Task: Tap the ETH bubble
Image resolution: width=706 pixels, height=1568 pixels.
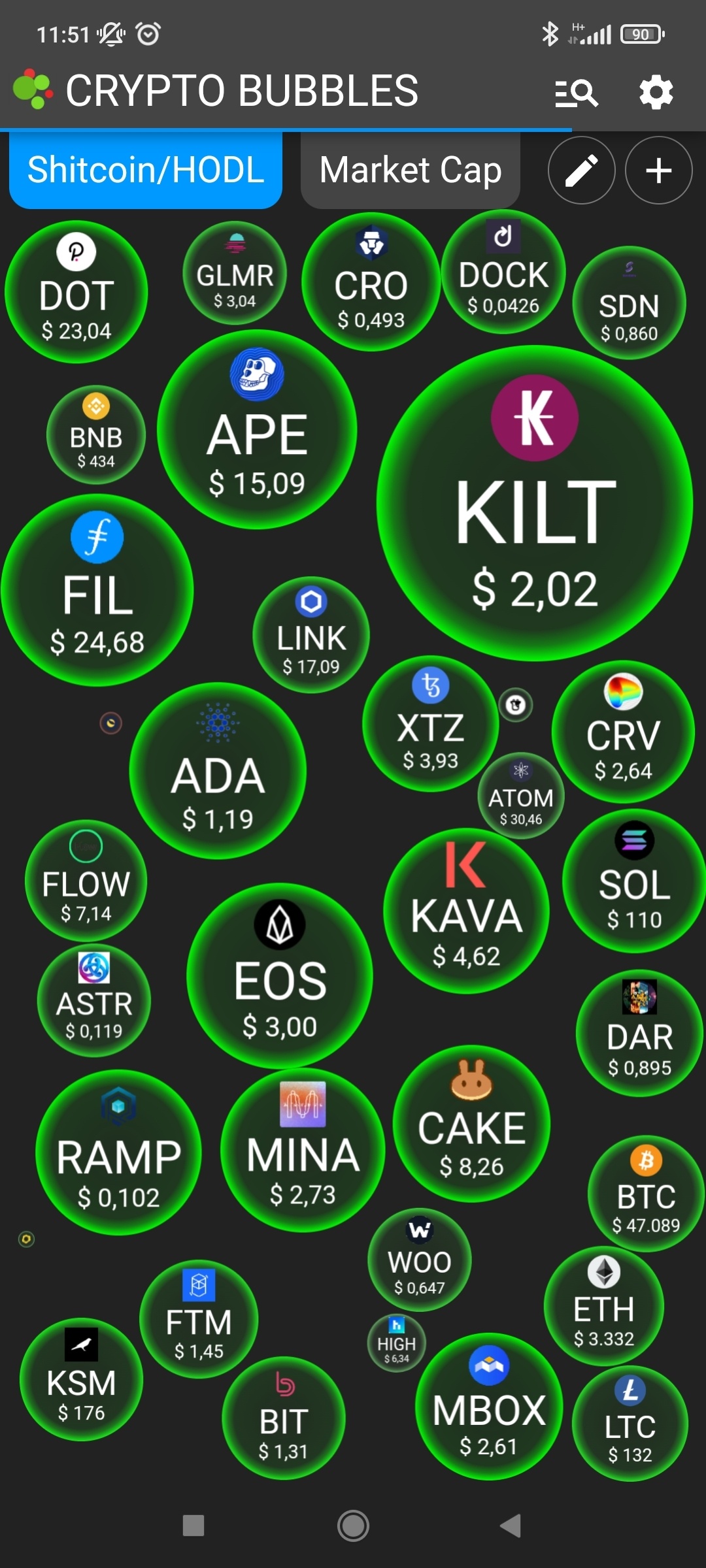Action: tap(604, 1305)
